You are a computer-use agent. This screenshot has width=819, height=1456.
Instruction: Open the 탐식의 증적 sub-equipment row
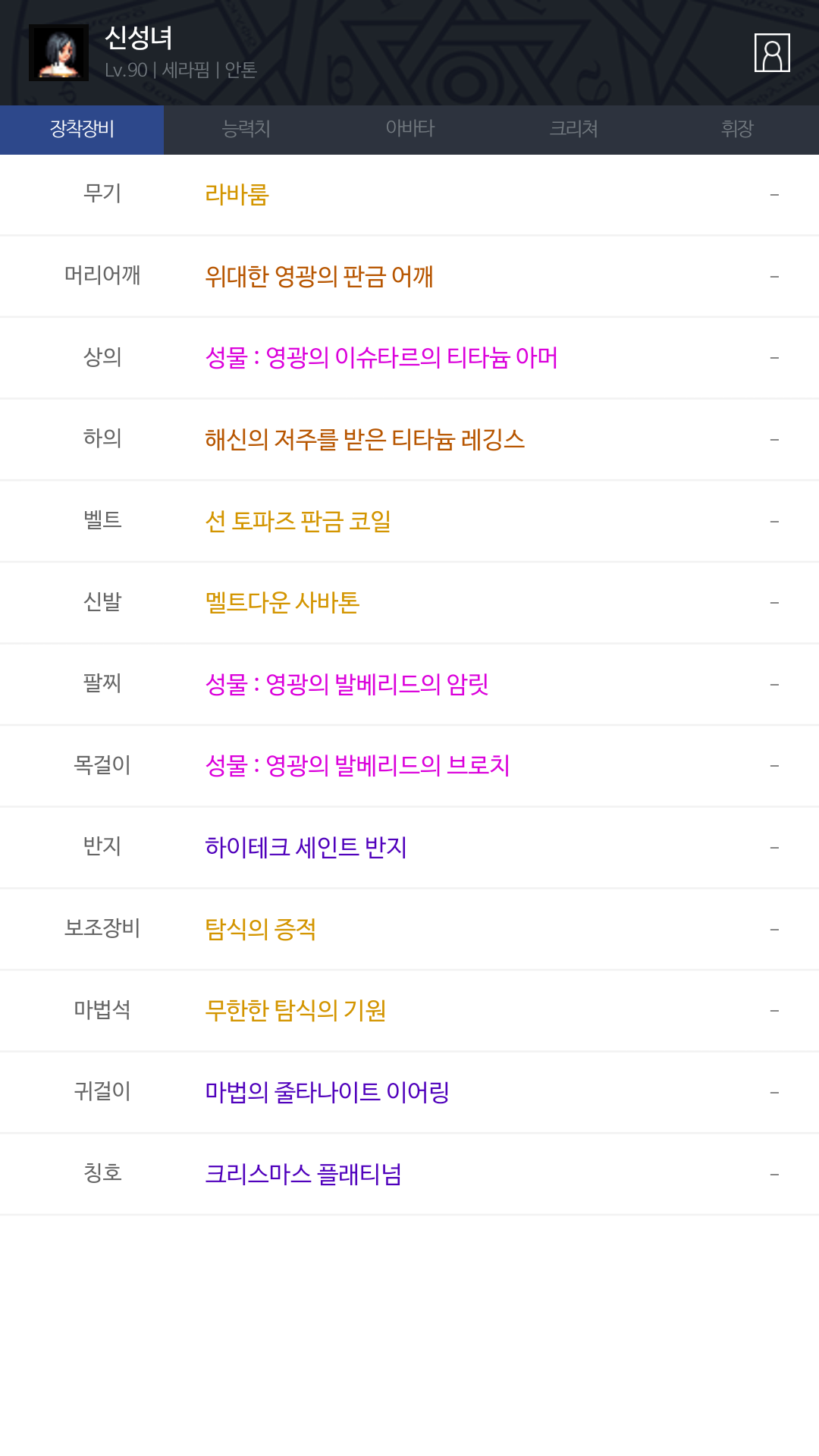click(x=409, y=930)
